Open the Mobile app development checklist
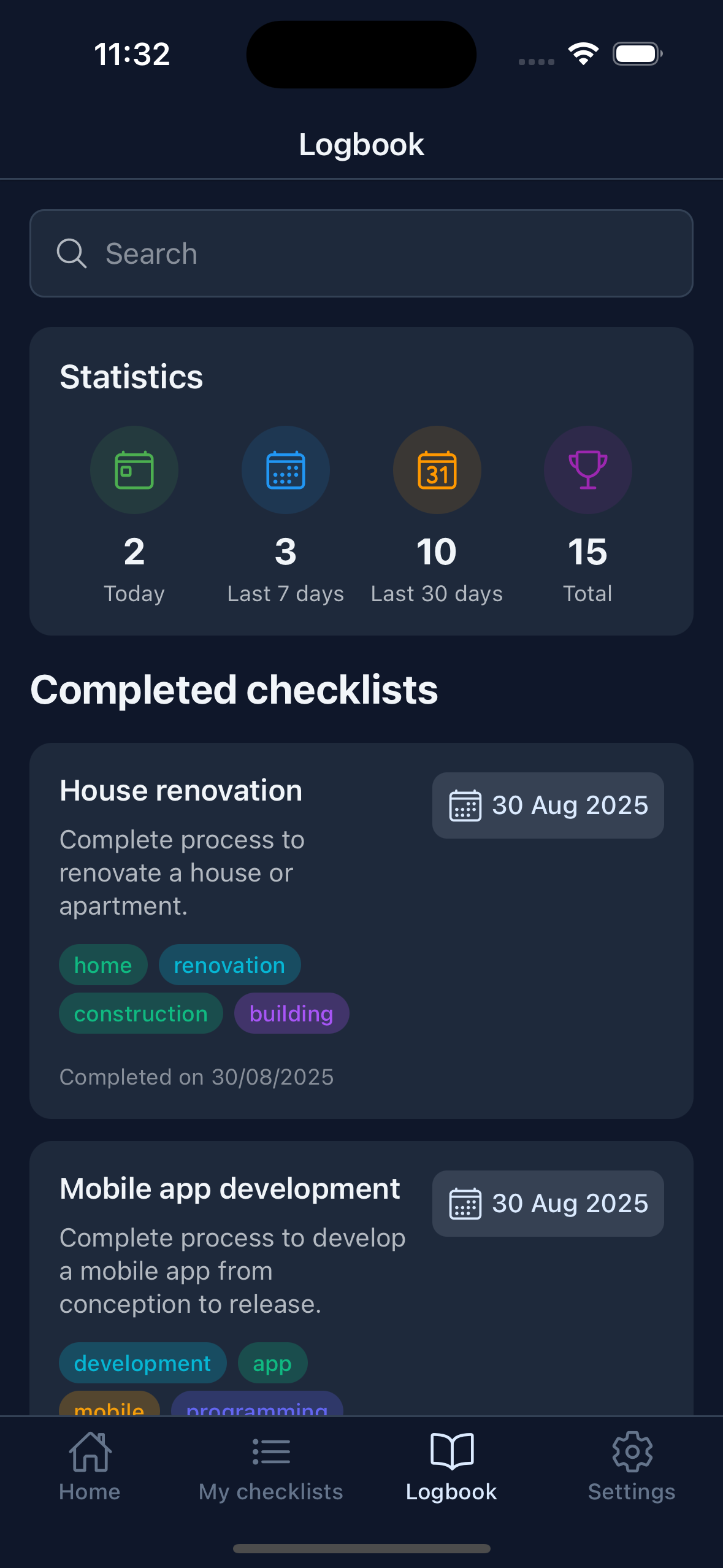 [x=229, y=1189]
